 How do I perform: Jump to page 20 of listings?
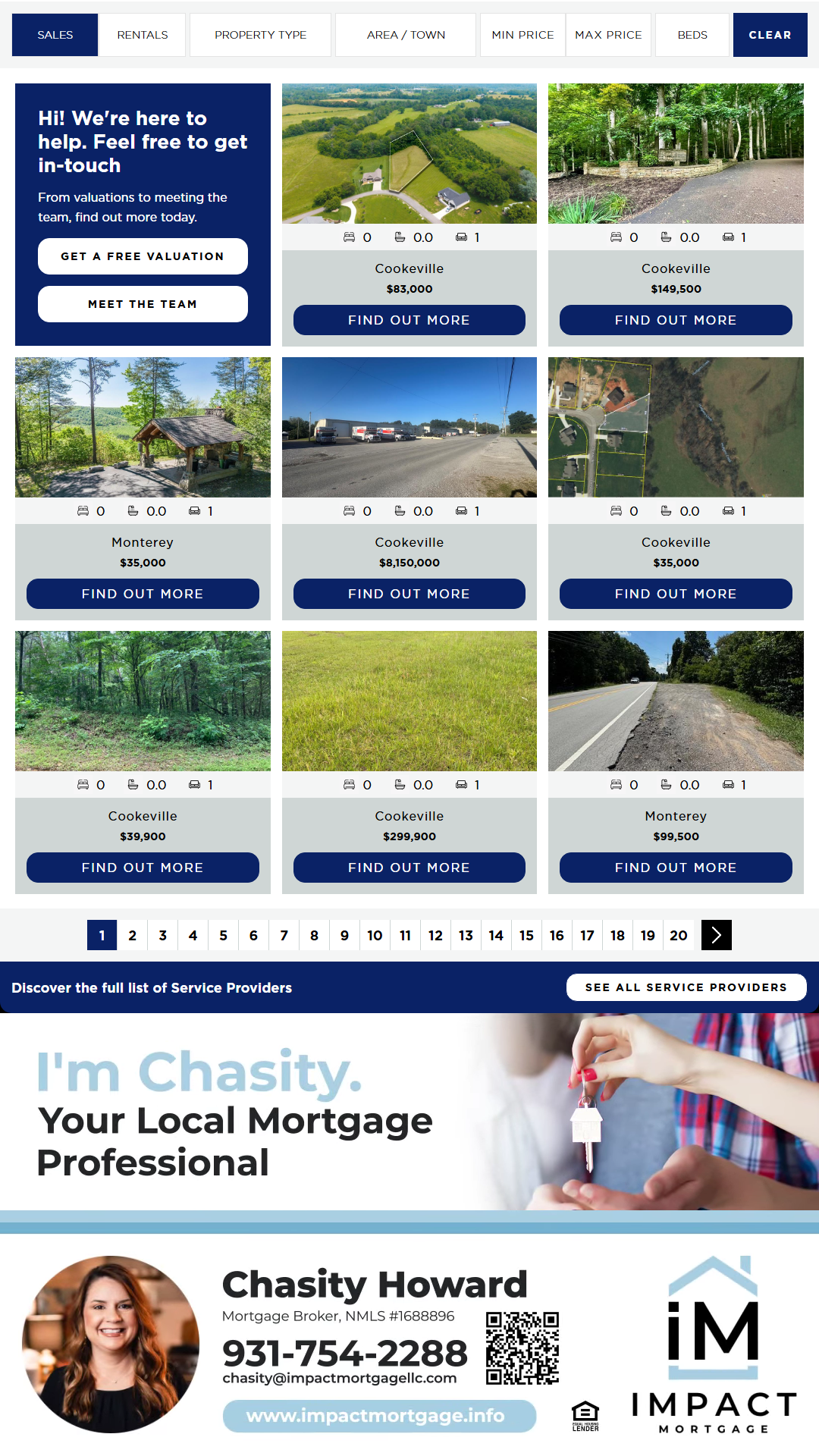678,935
